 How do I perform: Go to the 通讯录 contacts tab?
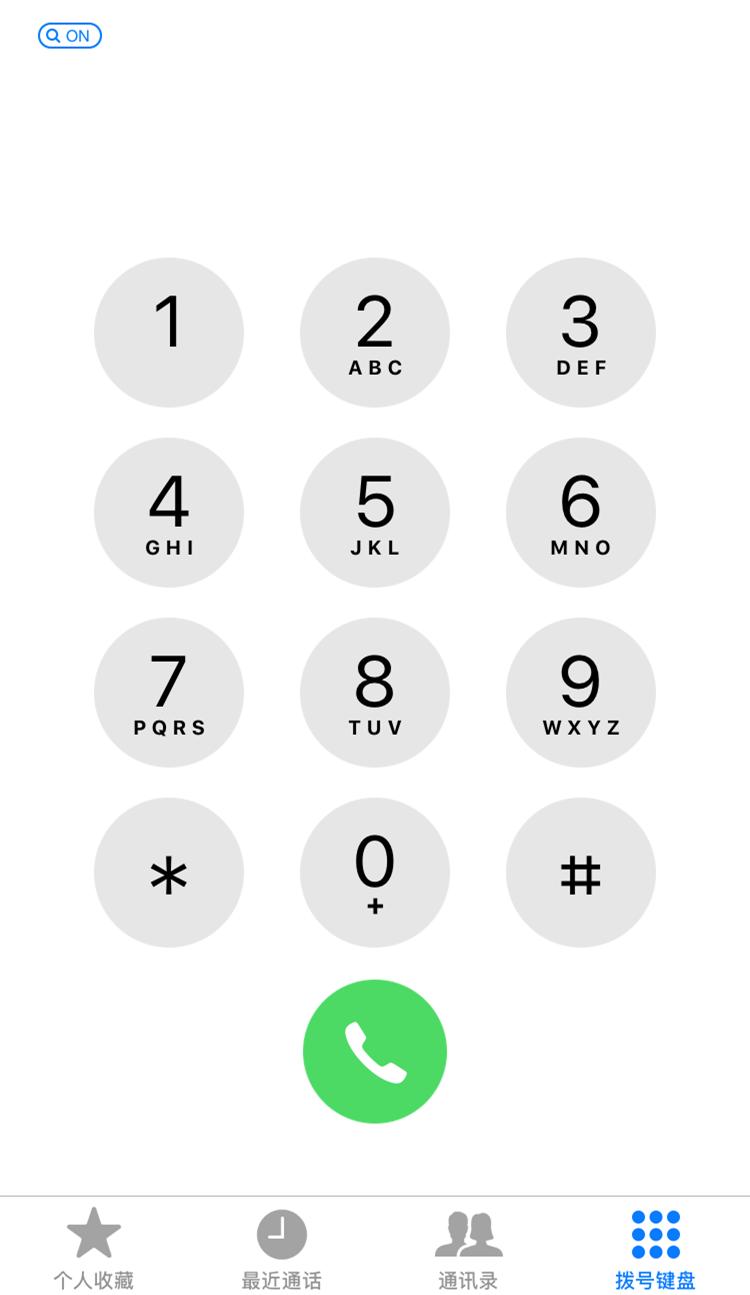[468, 1248]
